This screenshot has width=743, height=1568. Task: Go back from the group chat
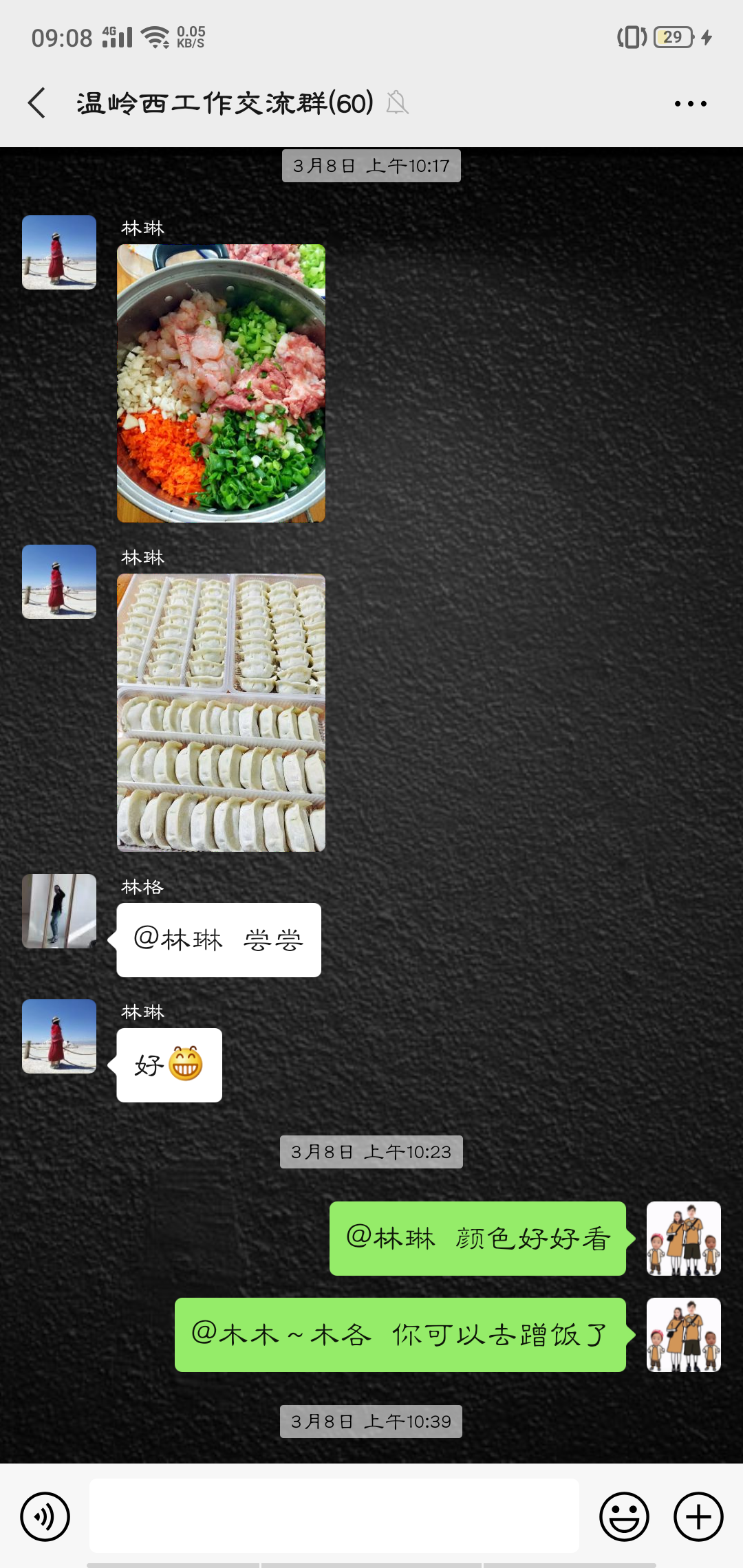(x=37, y=103)
